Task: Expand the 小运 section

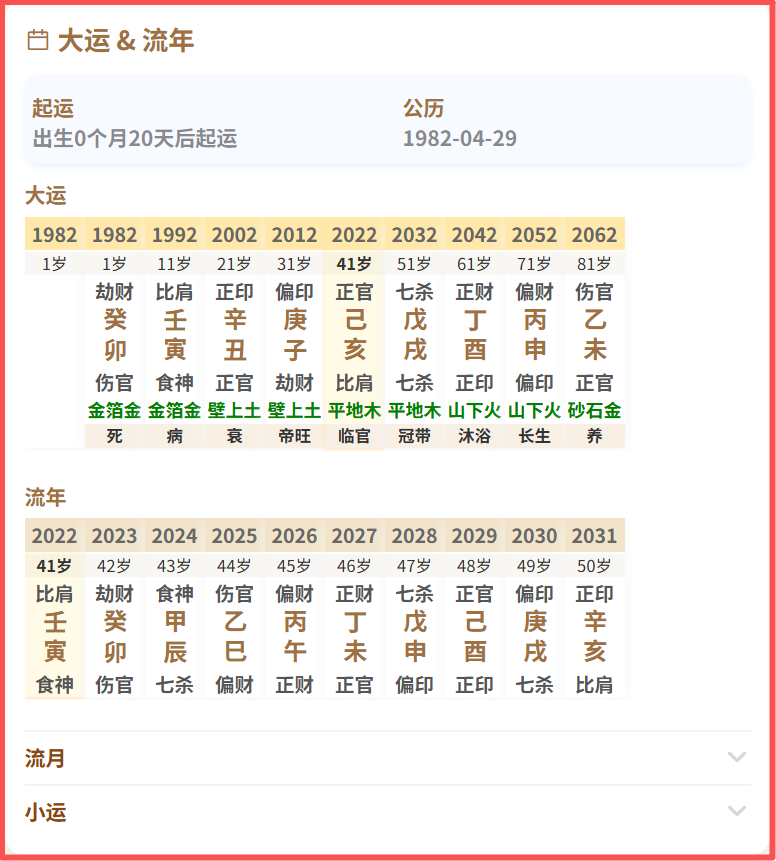Action: coord(387,812)
